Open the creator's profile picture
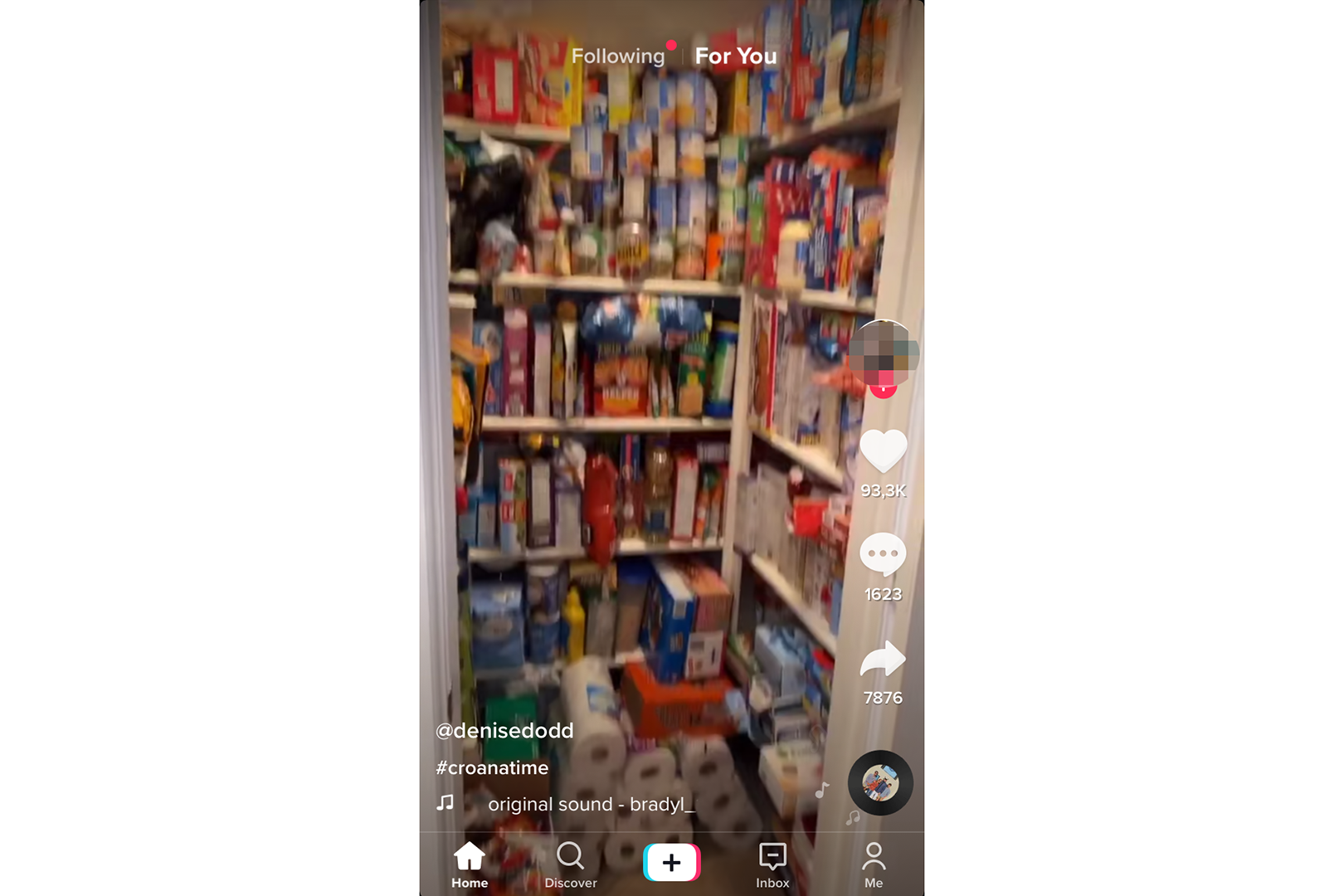The width and height of the screenshot is (1344, 896). [x=883, y=351]
